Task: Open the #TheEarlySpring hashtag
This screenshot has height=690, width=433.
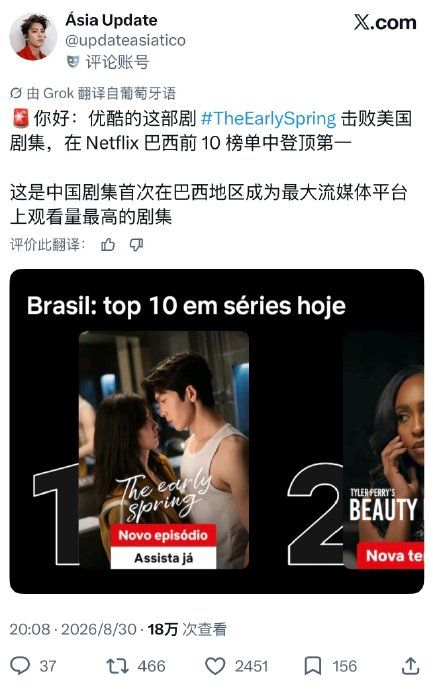Action: click(x=268, y=119)
